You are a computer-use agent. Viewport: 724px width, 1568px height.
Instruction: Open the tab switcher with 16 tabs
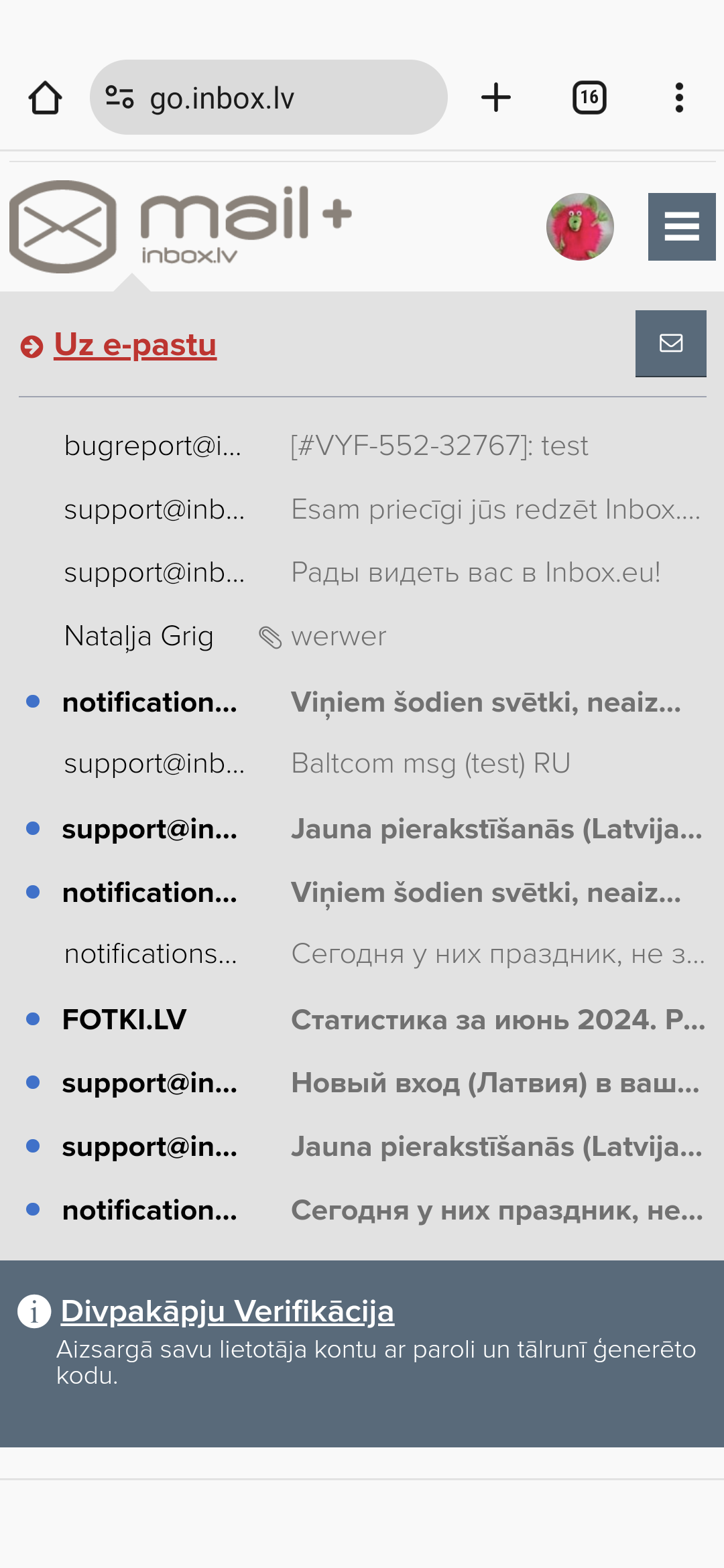tap(589, 98)
